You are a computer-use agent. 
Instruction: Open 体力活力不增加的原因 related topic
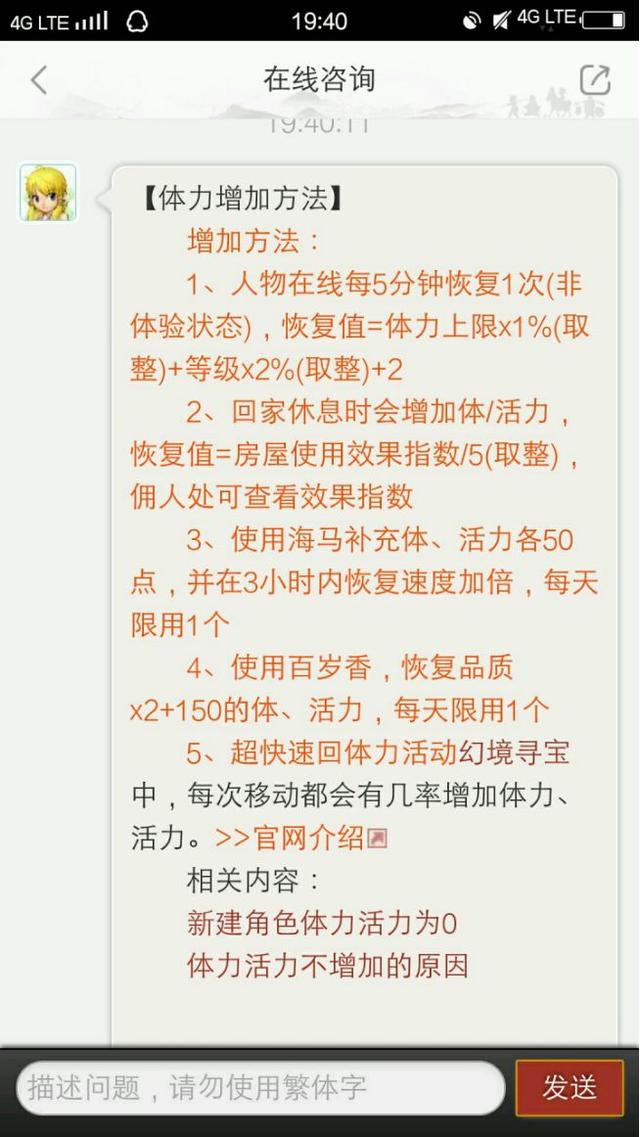pyautogui.click(x=328, y=965)
